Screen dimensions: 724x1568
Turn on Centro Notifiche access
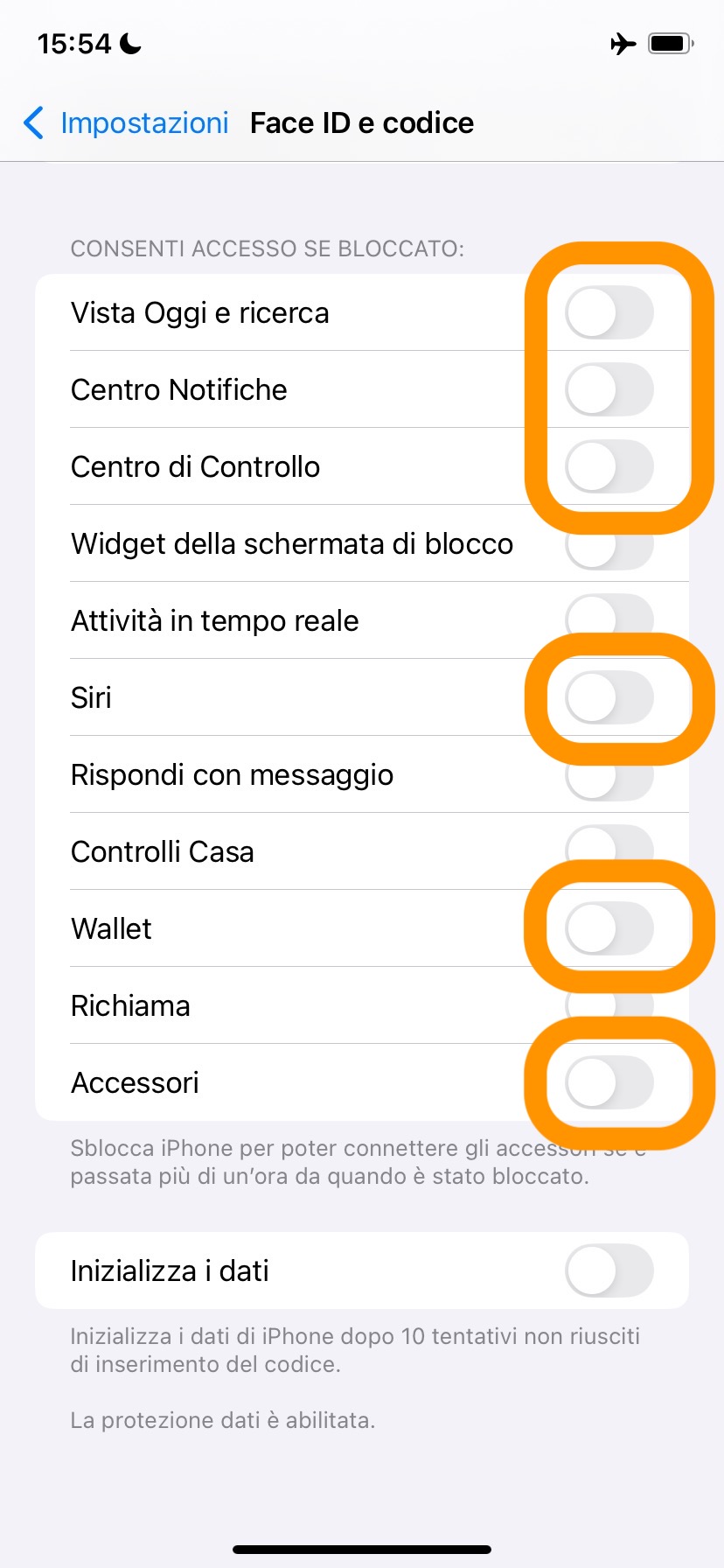point(609,390)
